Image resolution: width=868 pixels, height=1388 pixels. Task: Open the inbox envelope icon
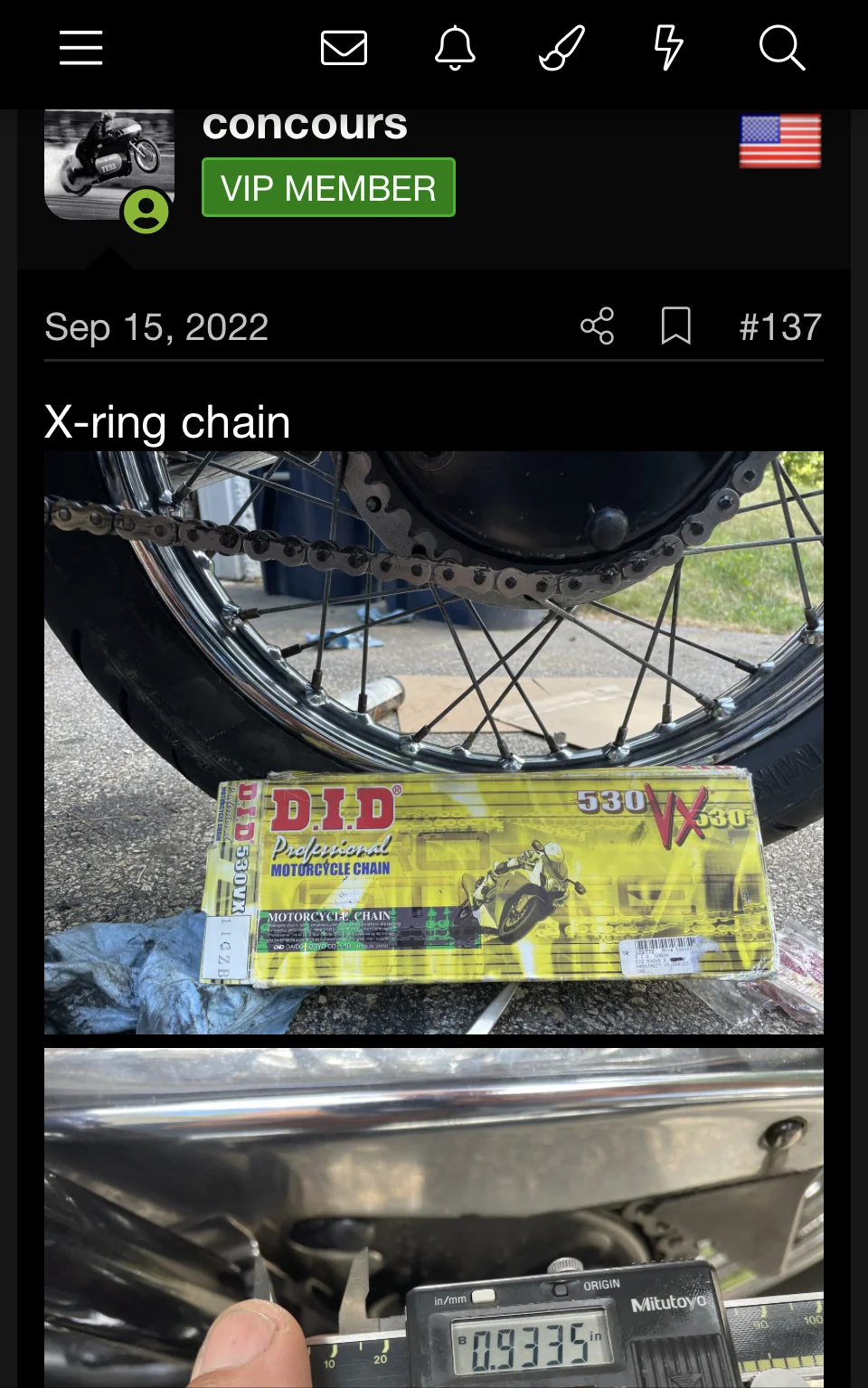click(344, 47)
